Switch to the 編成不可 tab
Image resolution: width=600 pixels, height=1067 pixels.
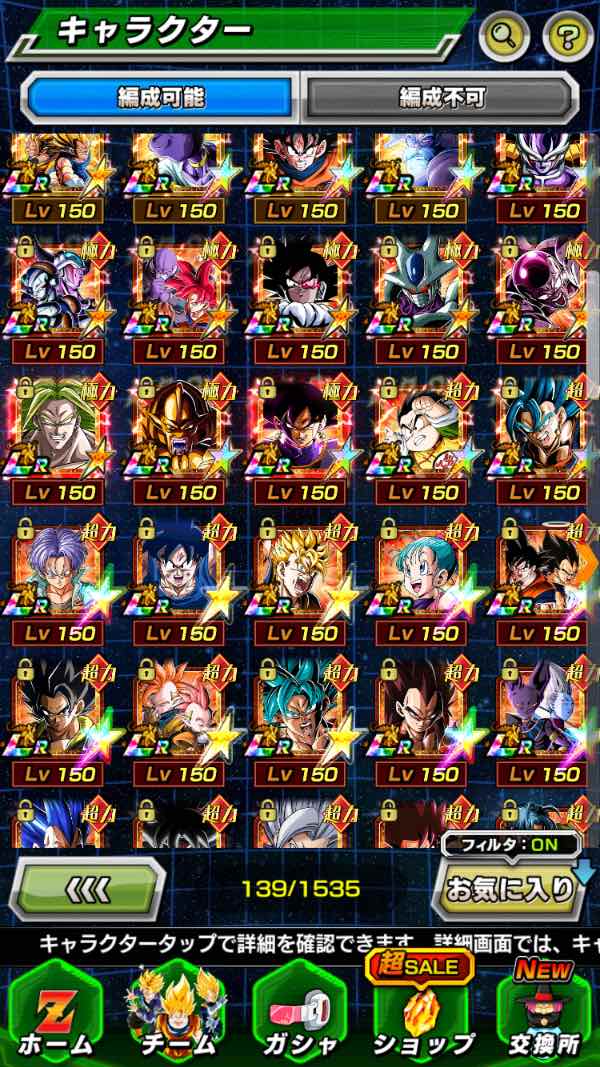pyautogui.click(x=441, y=97)
